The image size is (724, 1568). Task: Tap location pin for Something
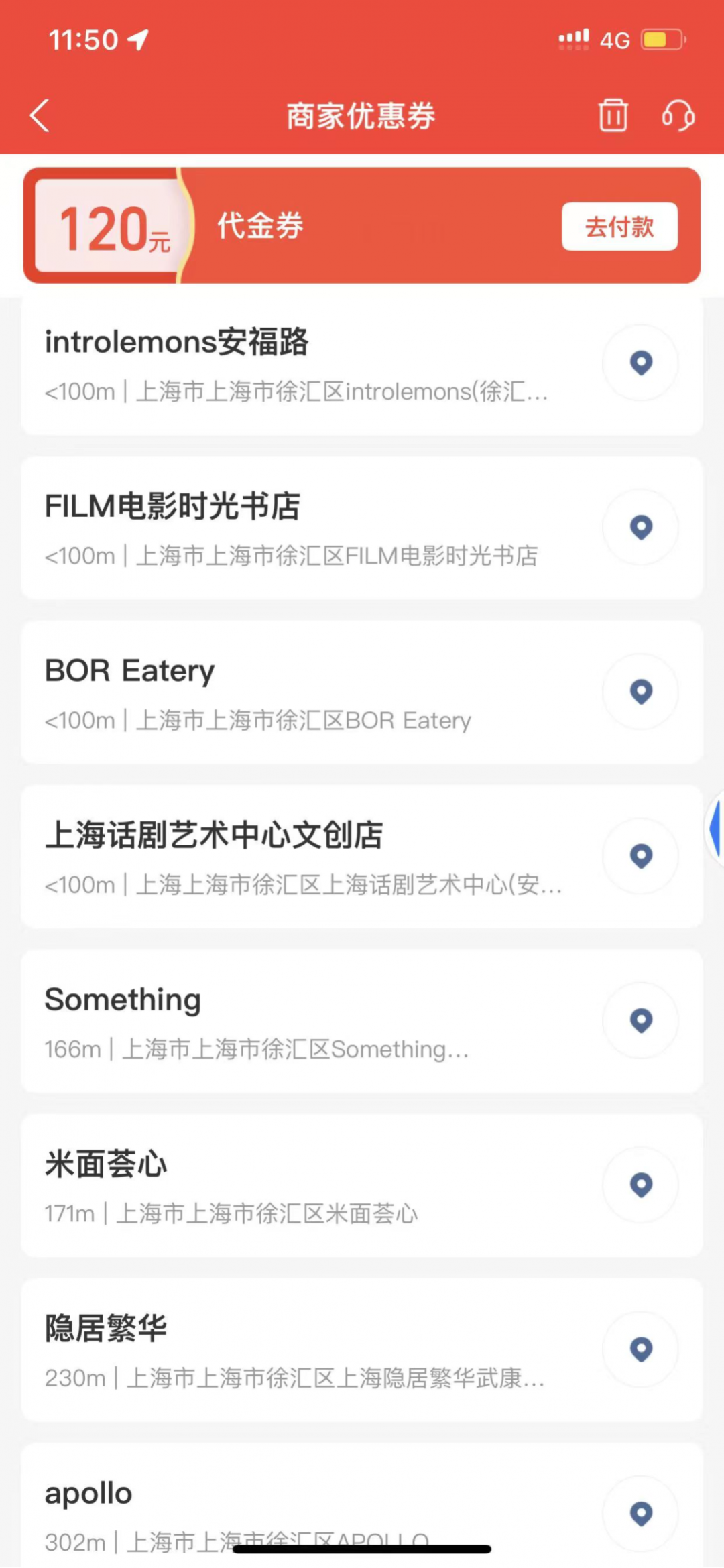pyautogui.click(x=641, y=1020)
